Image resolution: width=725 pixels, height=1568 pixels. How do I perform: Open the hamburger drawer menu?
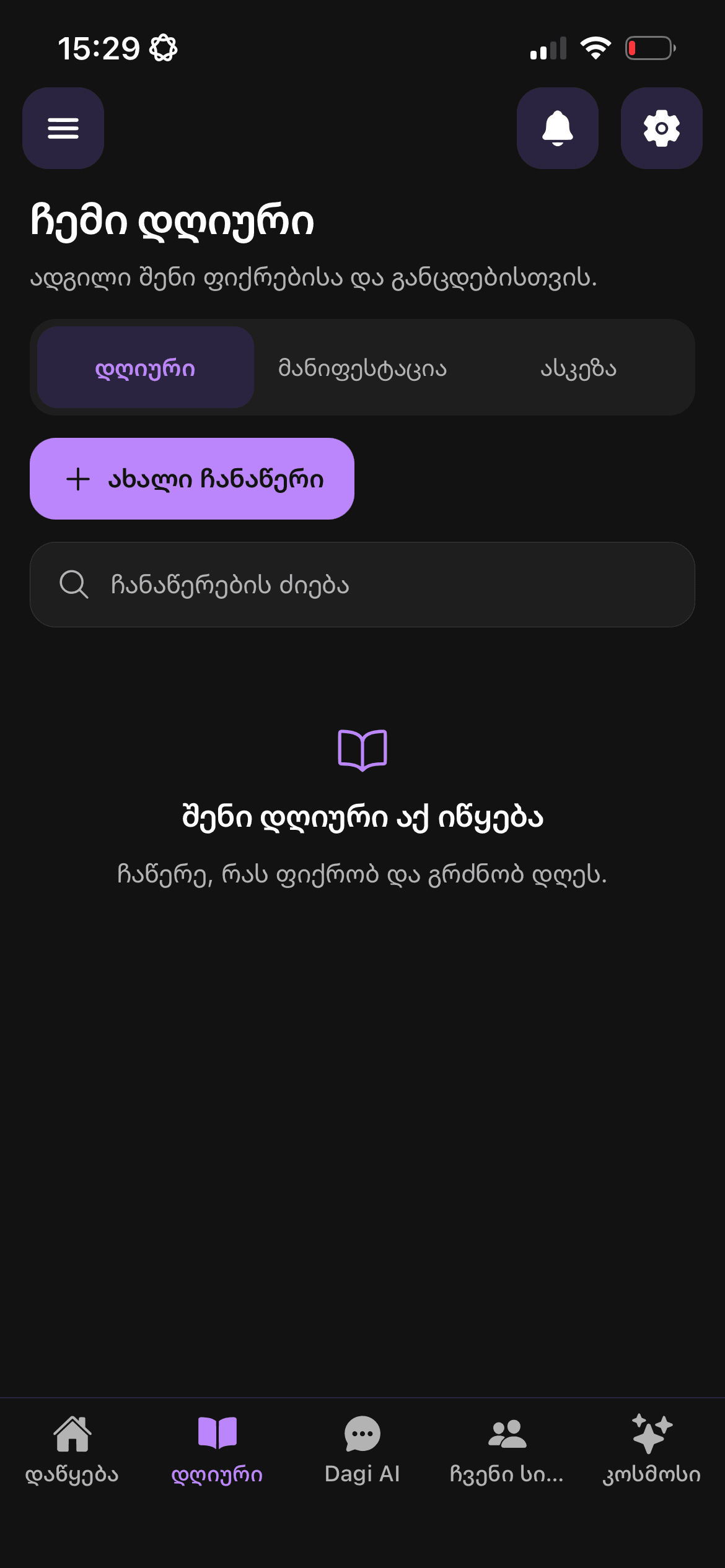63,128
